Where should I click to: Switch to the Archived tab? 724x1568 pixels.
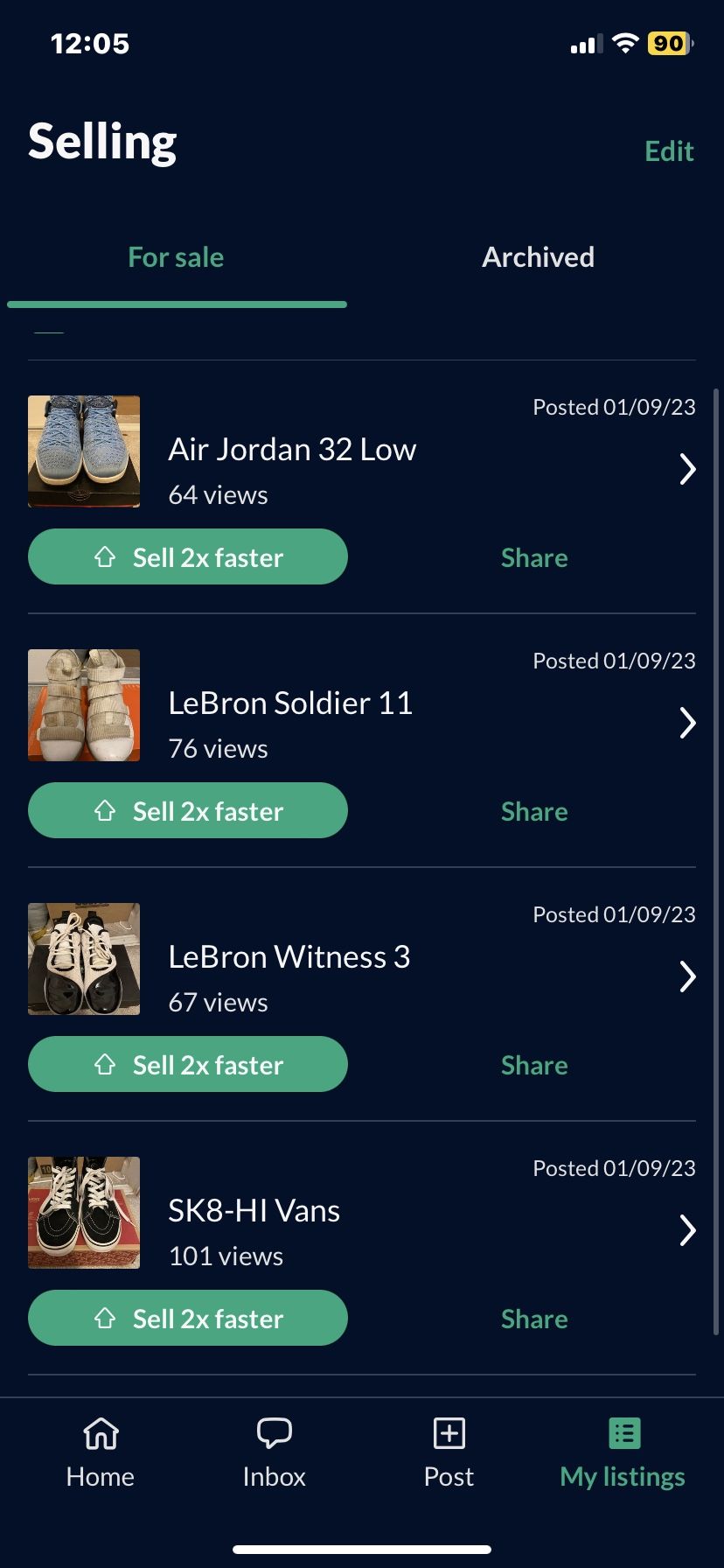point(538,257)
